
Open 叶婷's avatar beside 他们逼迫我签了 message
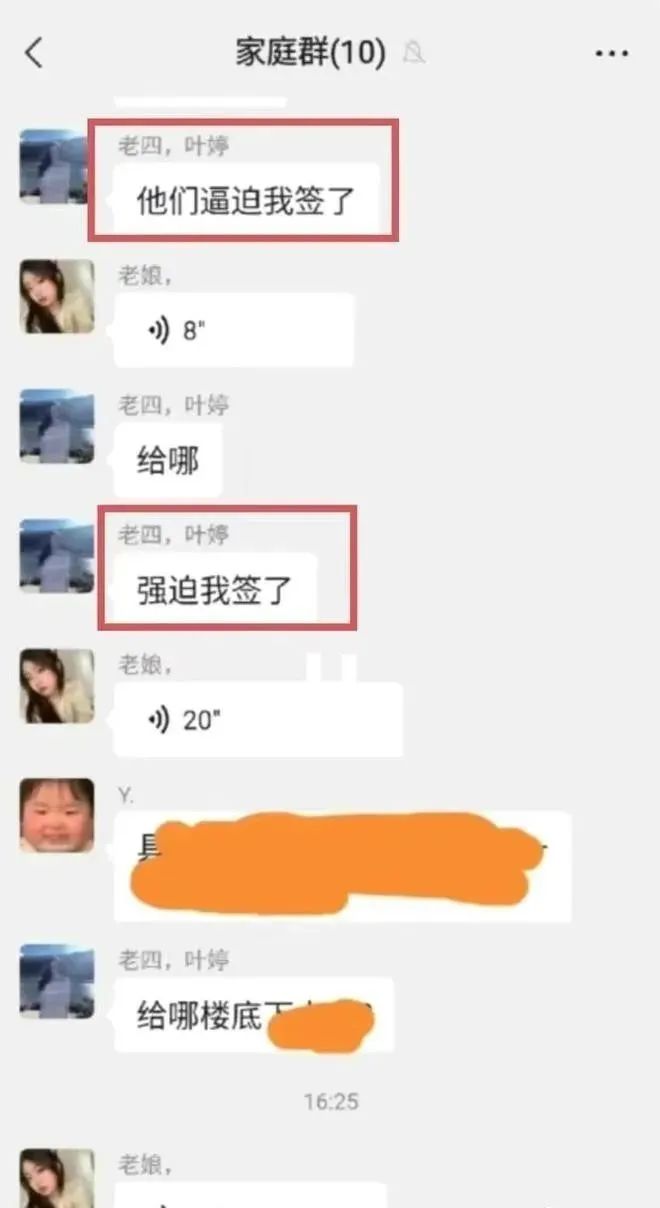tap(57, 166)
